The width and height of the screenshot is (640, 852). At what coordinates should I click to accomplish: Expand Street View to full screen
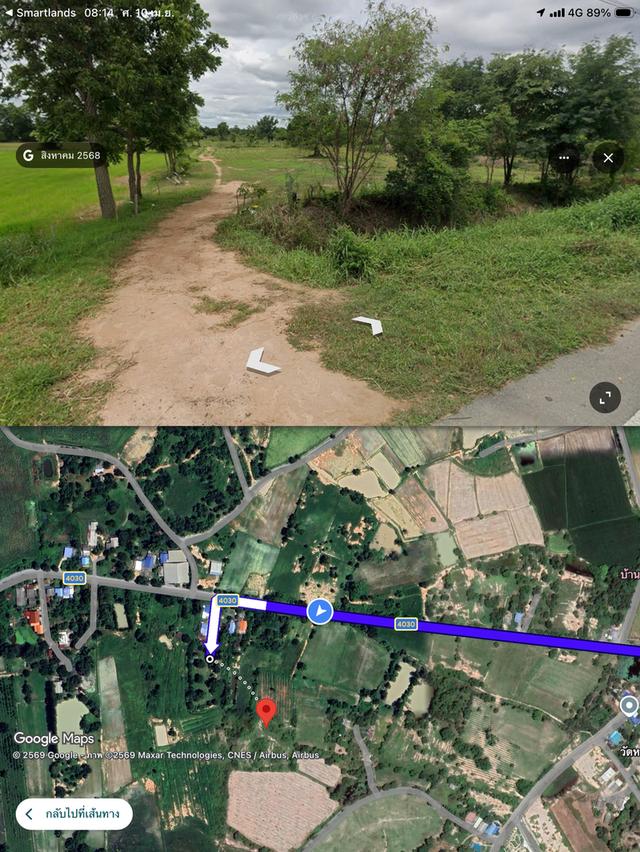click(x=605, y=397)
